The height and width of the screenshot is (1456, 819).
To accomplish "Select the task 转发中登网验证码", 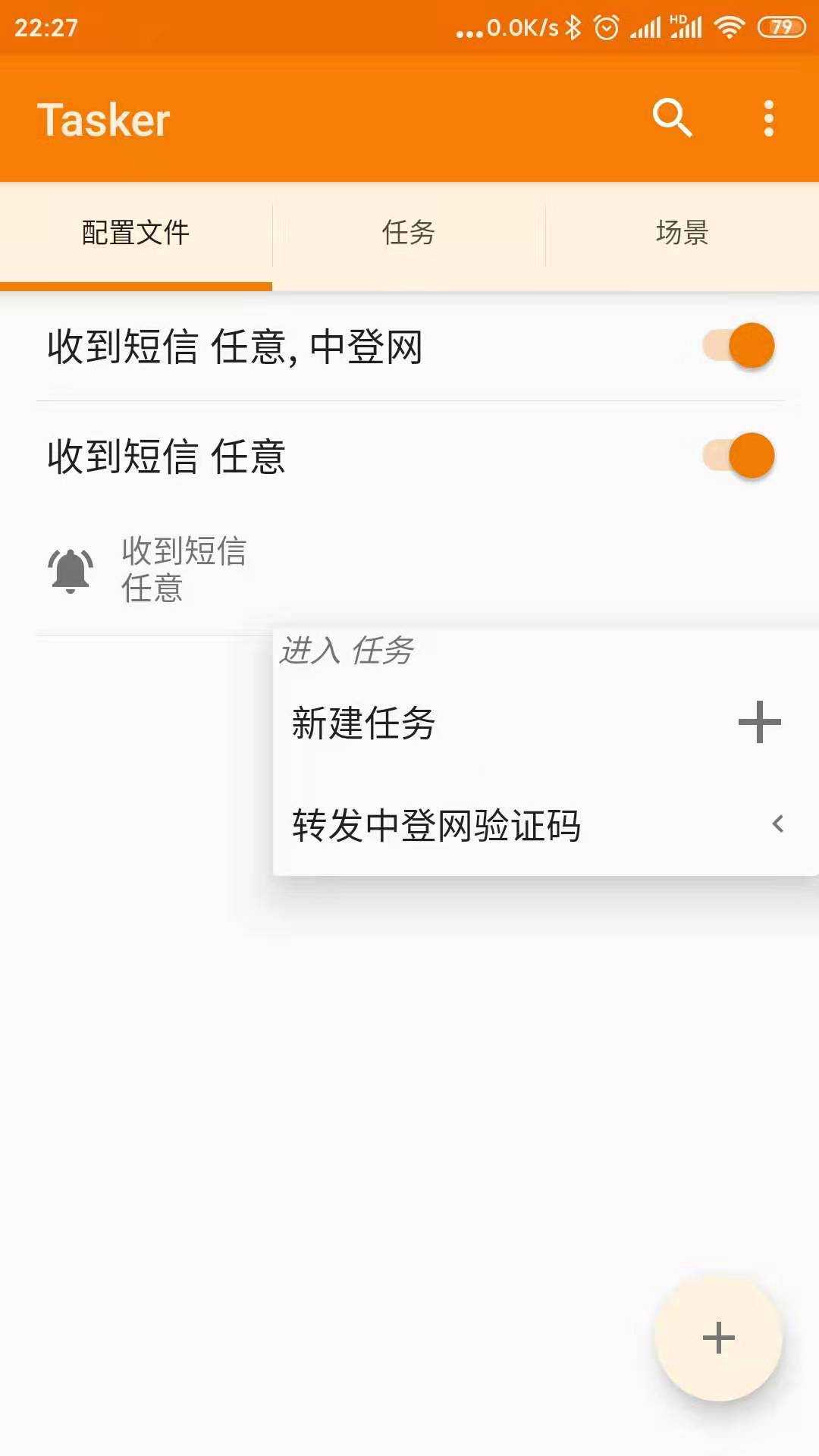I will pos(436,827).
